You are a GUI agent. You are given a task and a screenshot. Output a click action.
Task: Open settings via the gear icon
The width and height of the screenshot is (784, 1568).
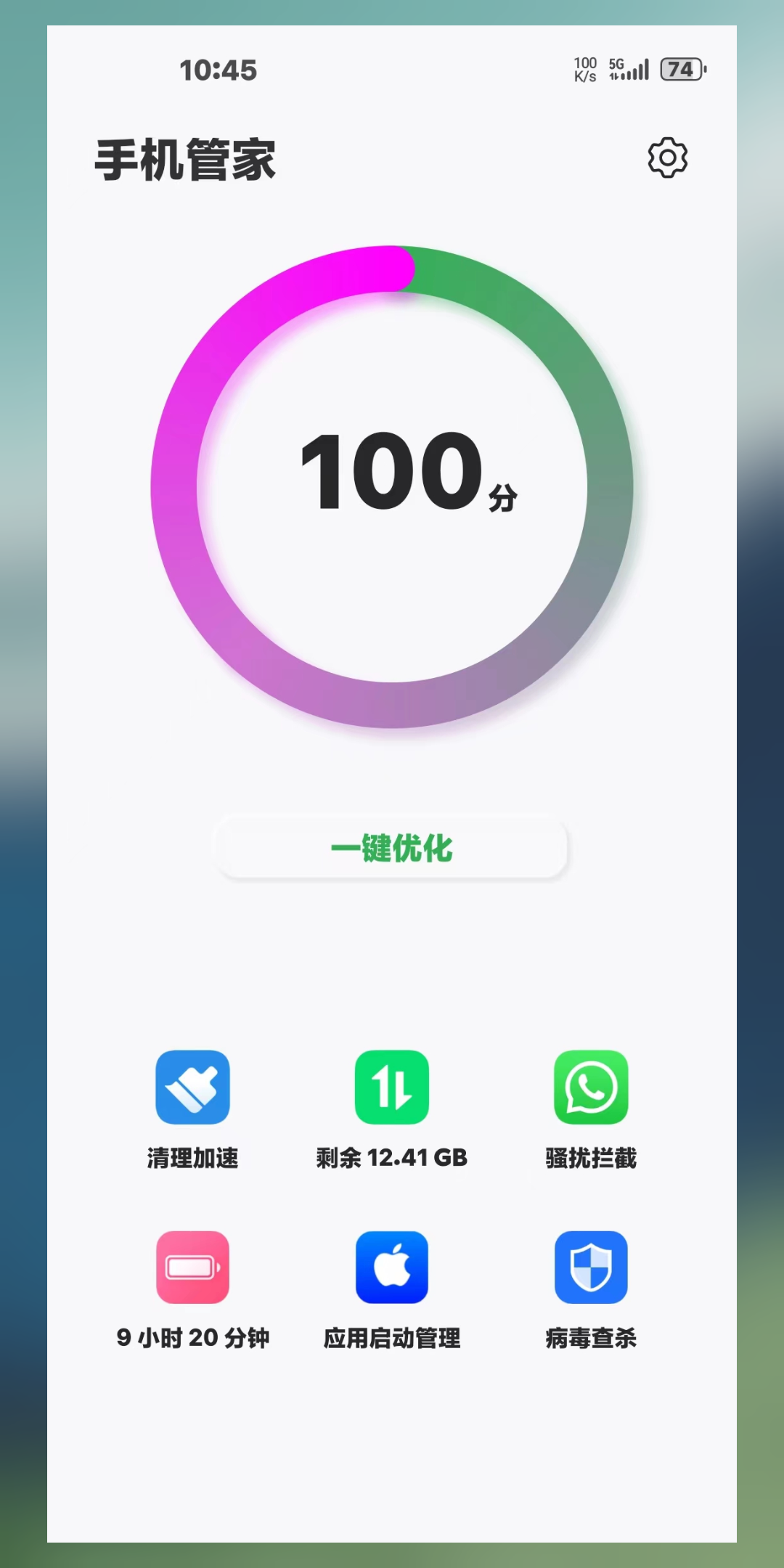click(x=667, y=158)
